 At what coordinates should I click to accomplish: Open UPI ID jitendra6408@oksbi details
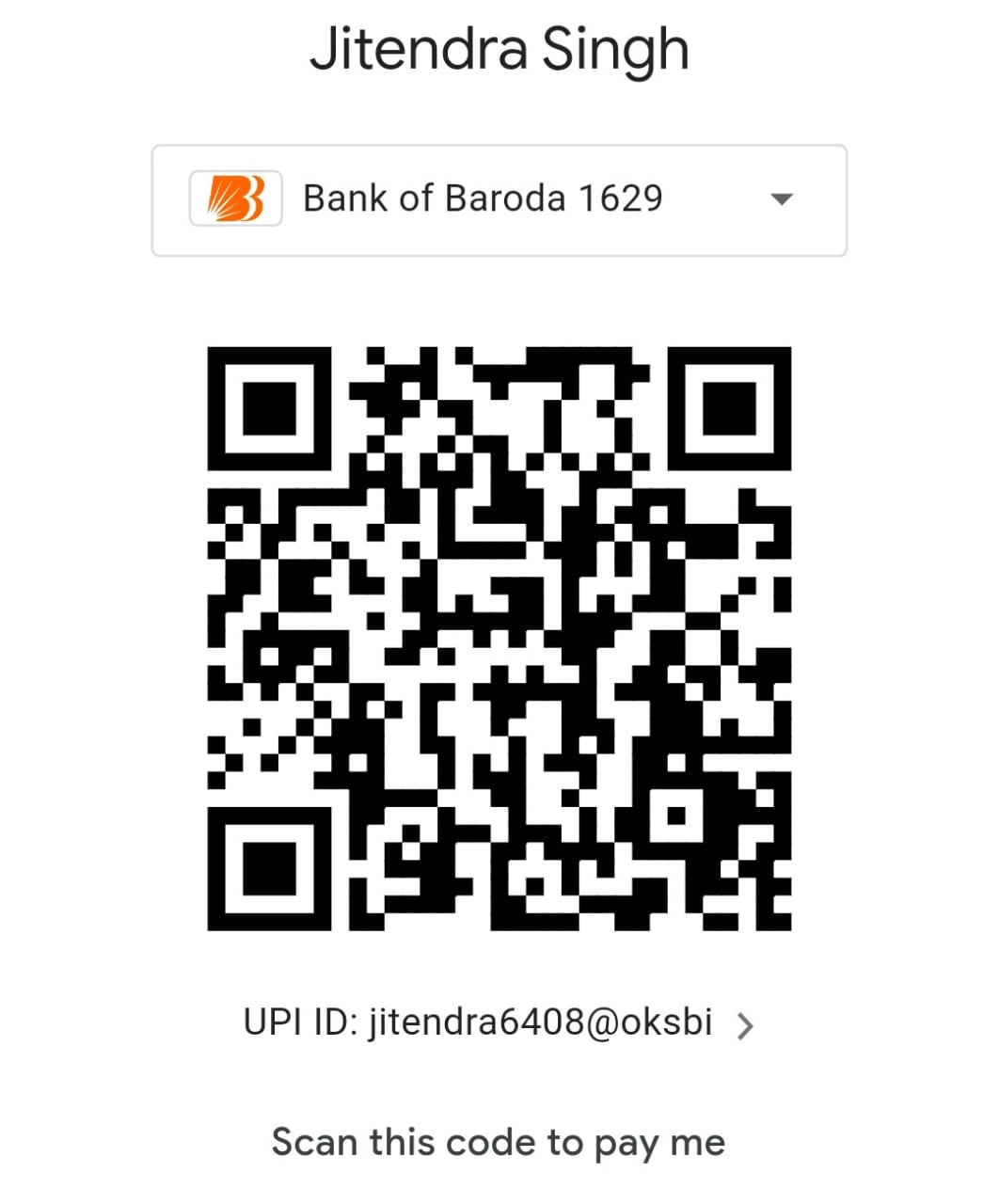click(x=499, y=1023)
